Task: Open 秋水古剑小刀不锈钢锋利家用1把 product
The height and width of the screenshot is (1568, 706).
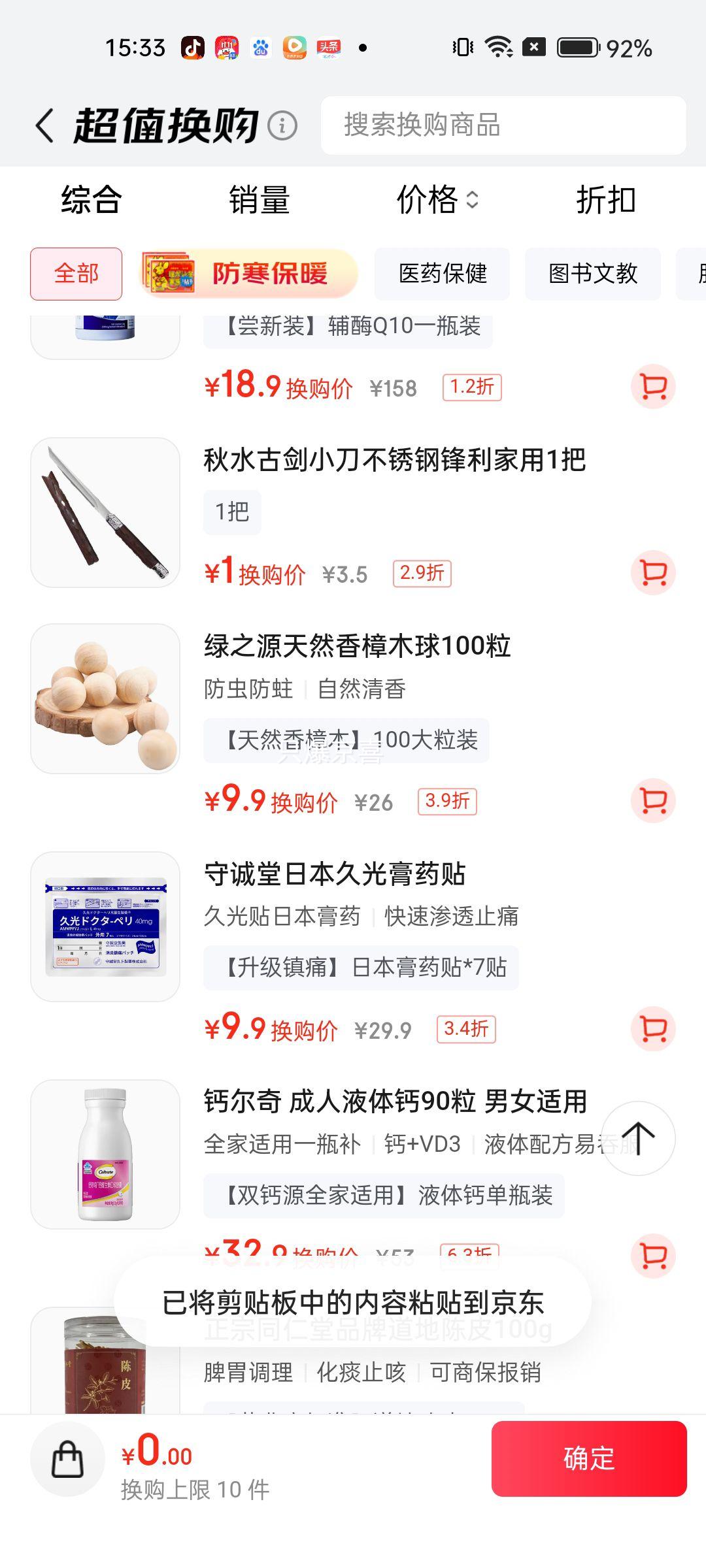Action: pyautogui.click(x=394, y=460)
